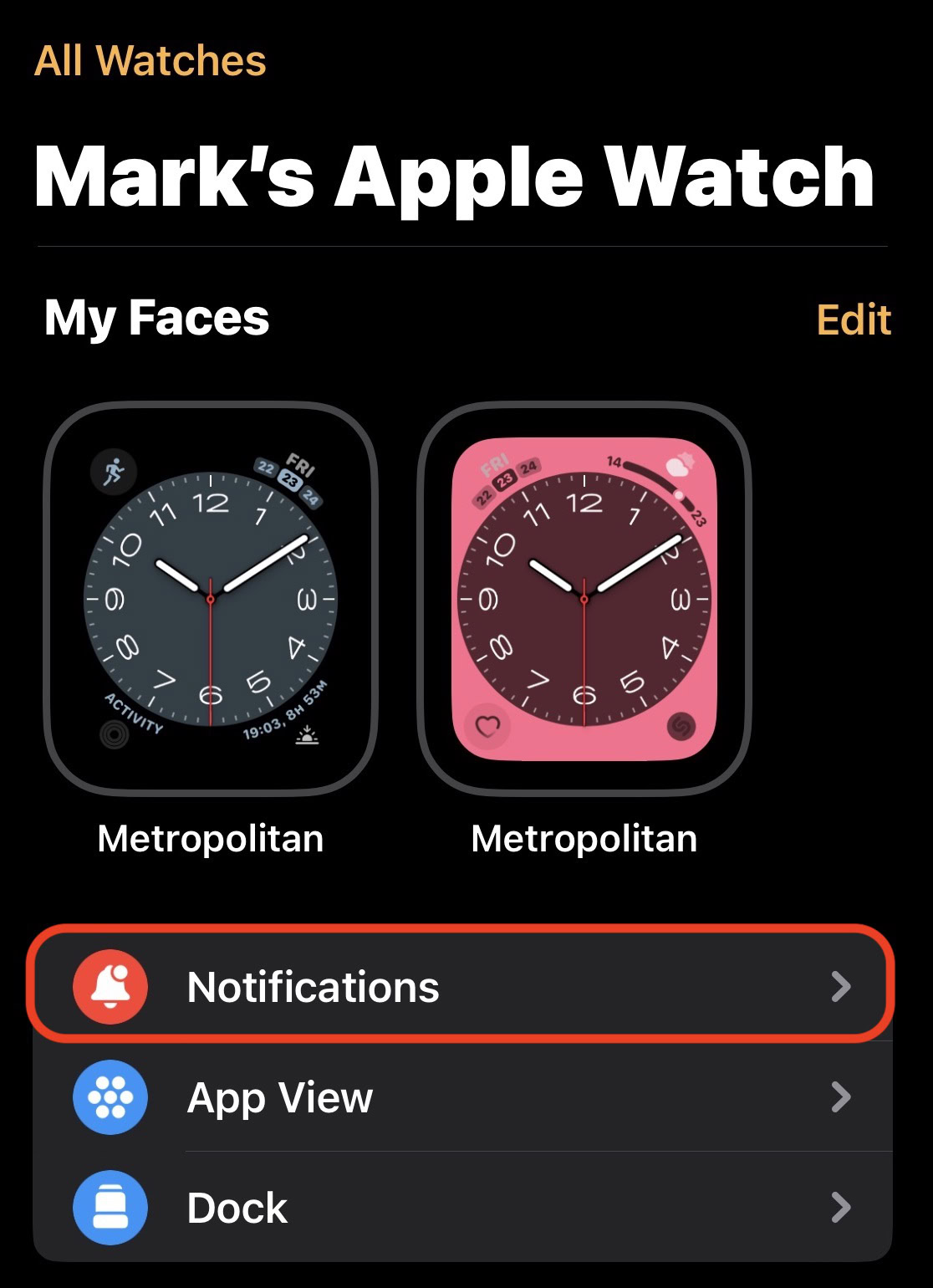Open Notifications settings
The width and height of the screenshot is (933, 1288).
point(461,987)
